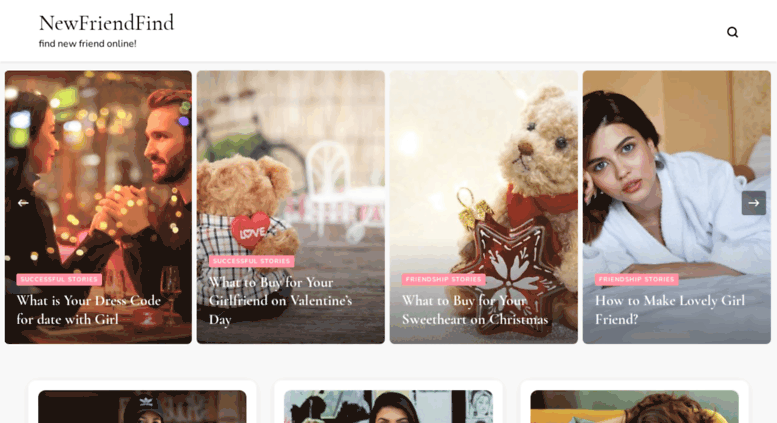The width and height of the screenshot is (777, 423).
Task: Go to NewFriendFind homepage title
Action: coord(106,23)
